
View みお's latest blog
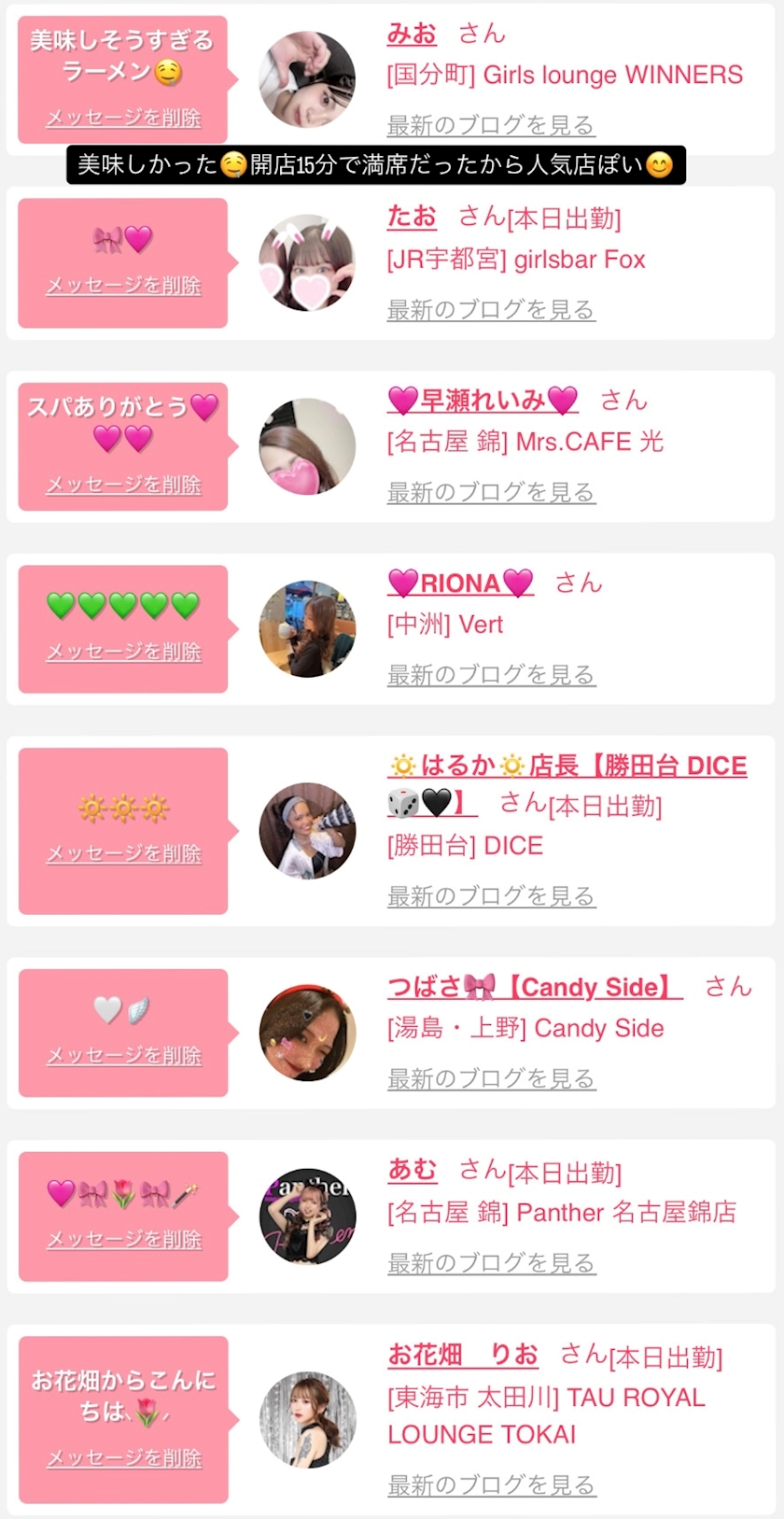coord(491,125)
